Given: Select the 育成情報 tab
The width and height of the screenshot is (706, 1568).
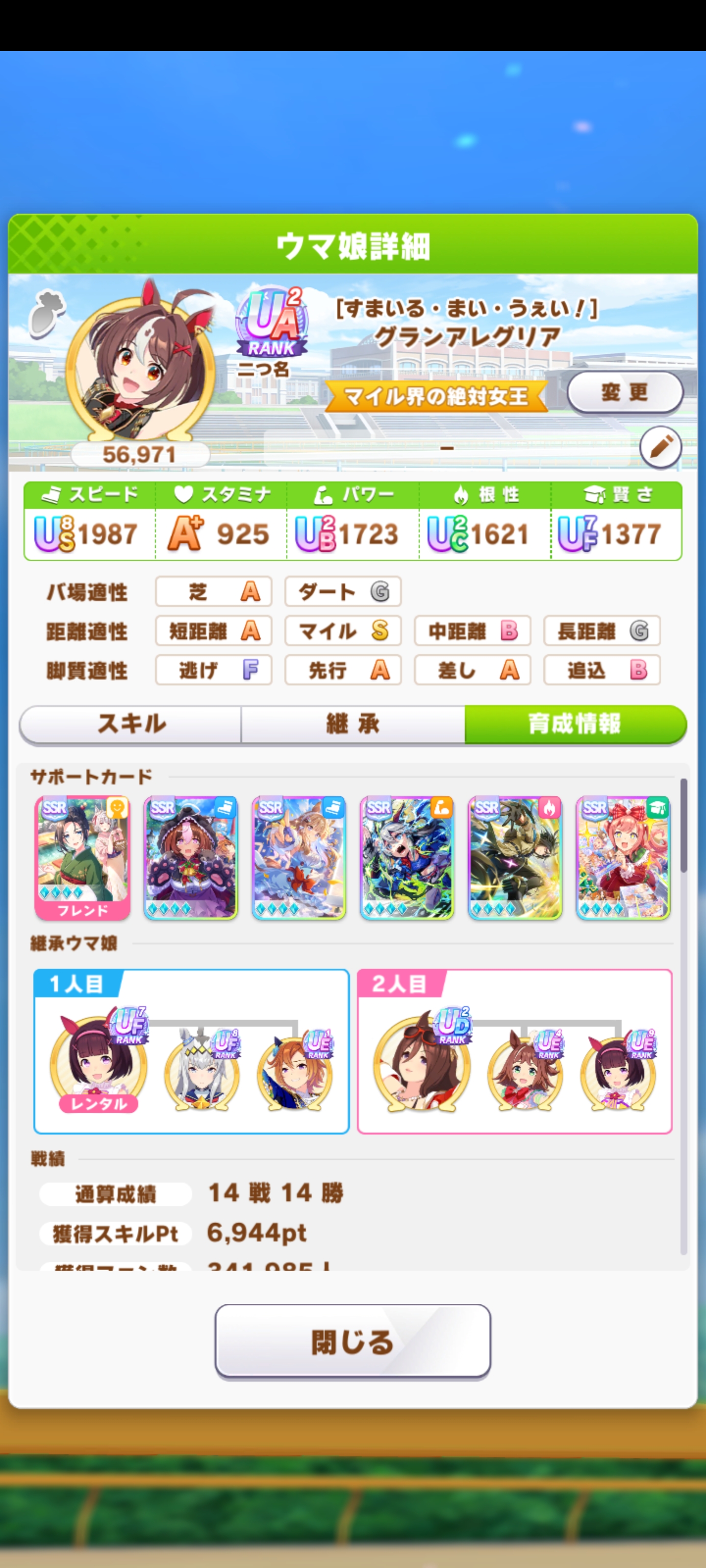Looking at the screenshot, I should coord(575,724).
